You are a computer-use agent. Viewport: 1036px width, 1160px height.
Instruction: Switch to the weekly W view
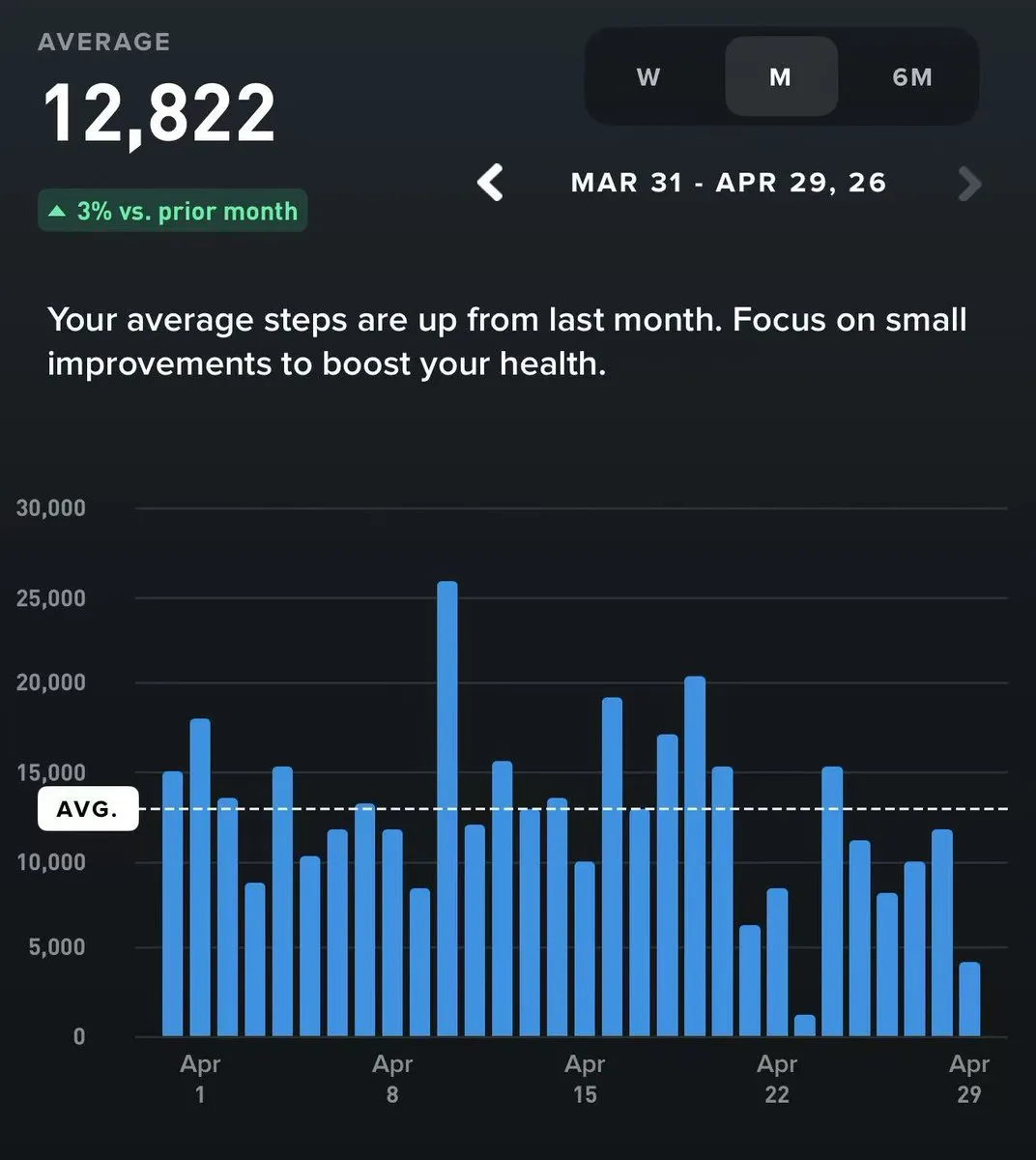click(648, 77)
